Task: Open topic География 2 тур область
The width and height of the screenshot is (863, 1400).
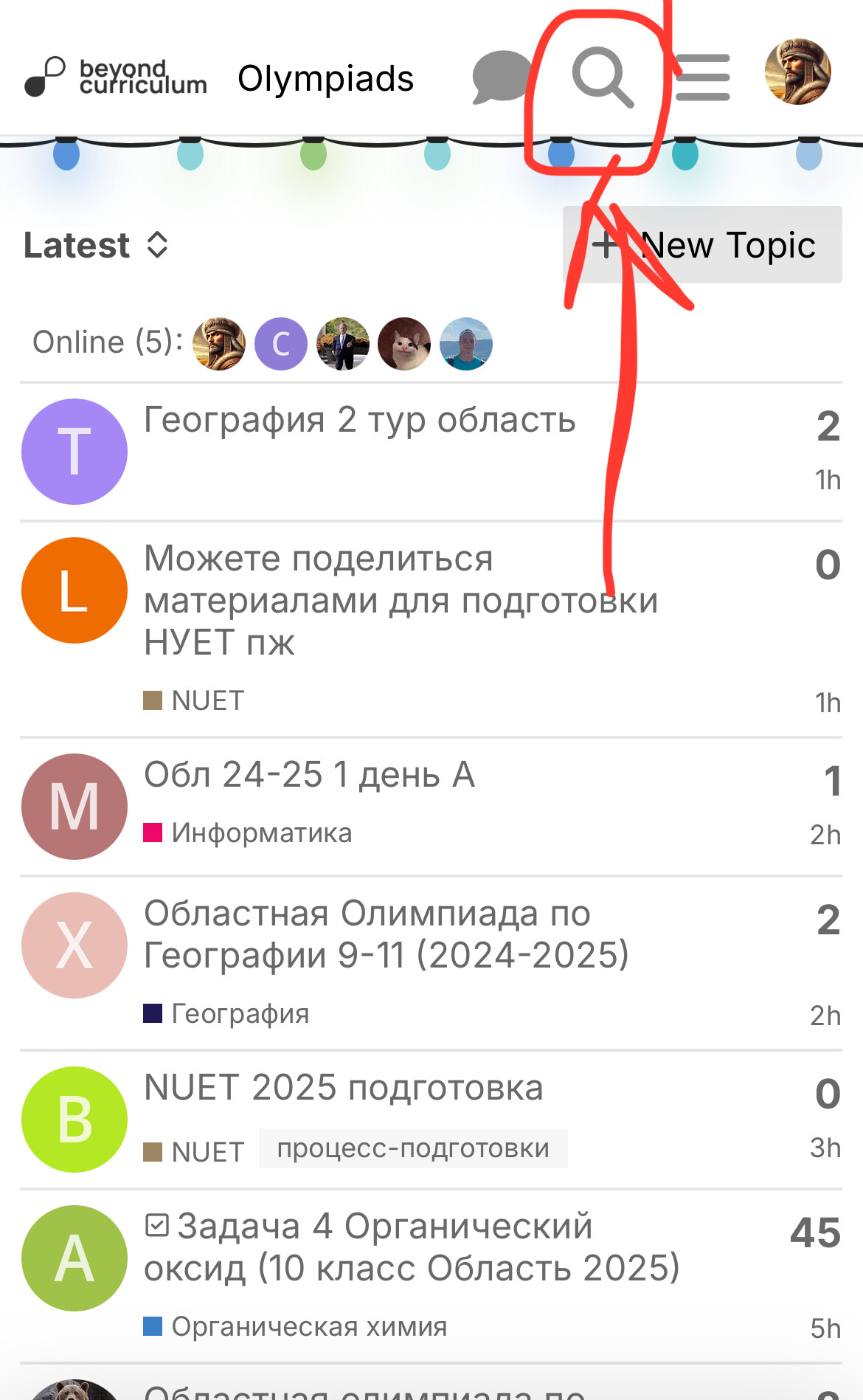Action: pyautogui.click(x=359, y=420)
